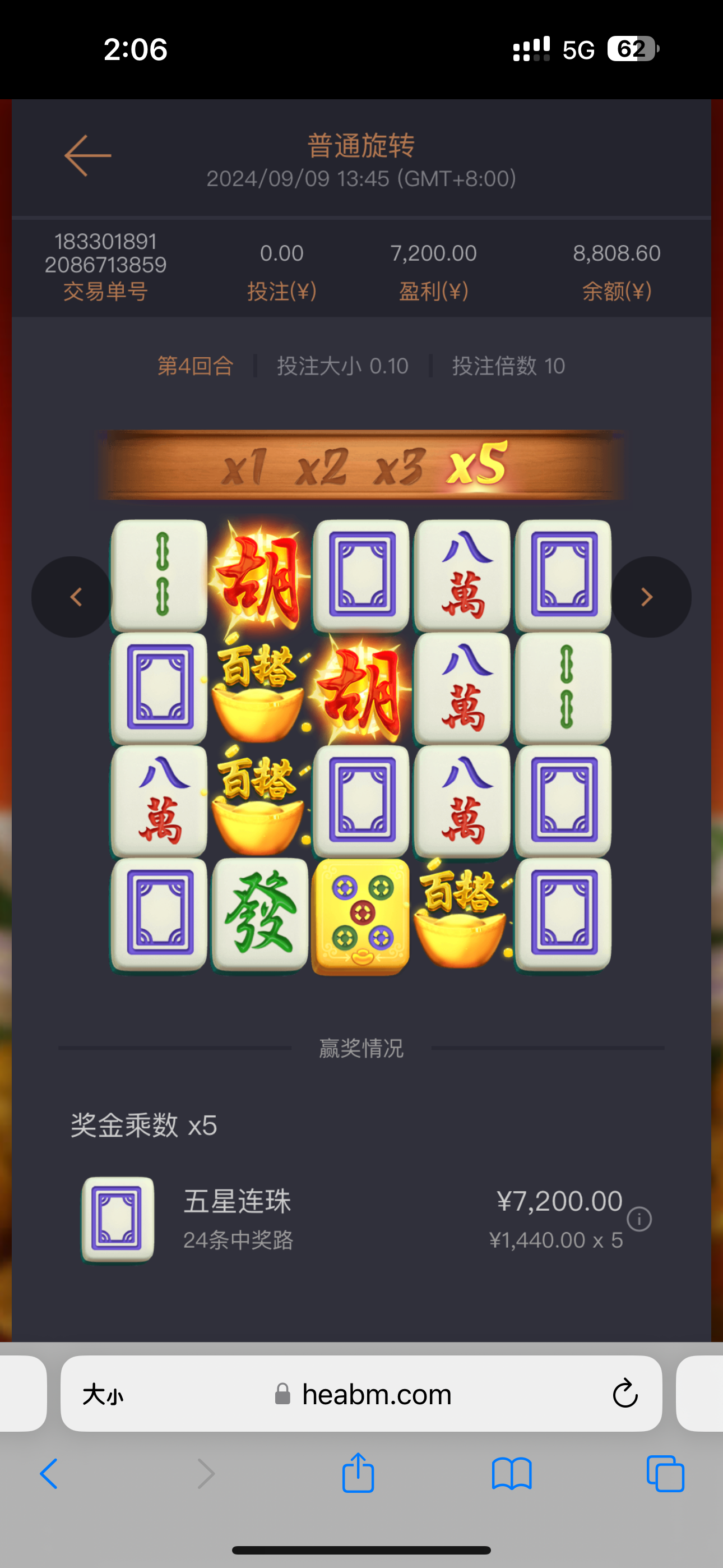Go back using the orange arrow
The height and width of the screenshot is (1568, 723).
click(x=87, y=156)
